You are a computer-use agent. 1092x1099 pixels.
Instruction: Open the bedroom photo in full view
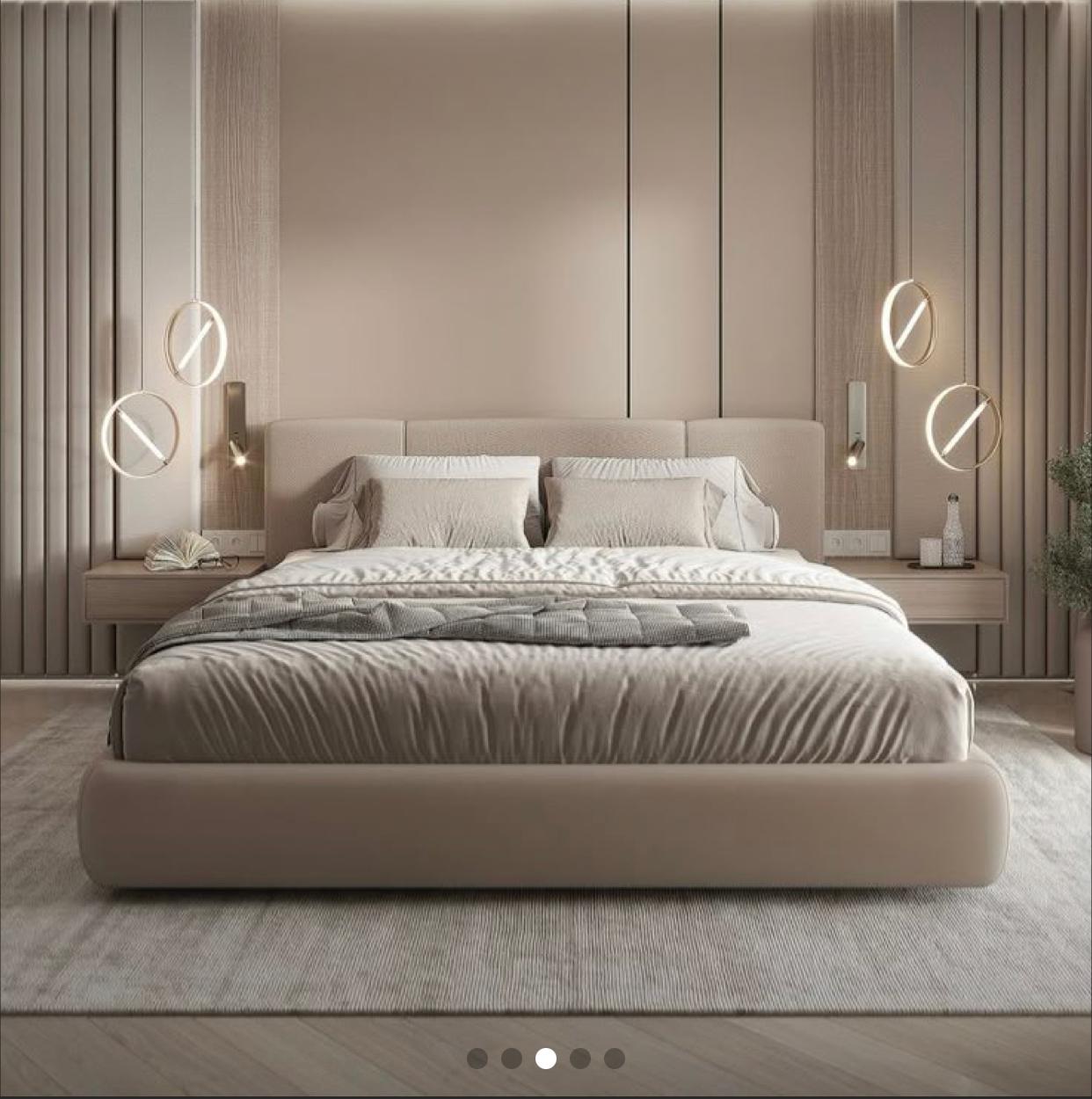545,528
